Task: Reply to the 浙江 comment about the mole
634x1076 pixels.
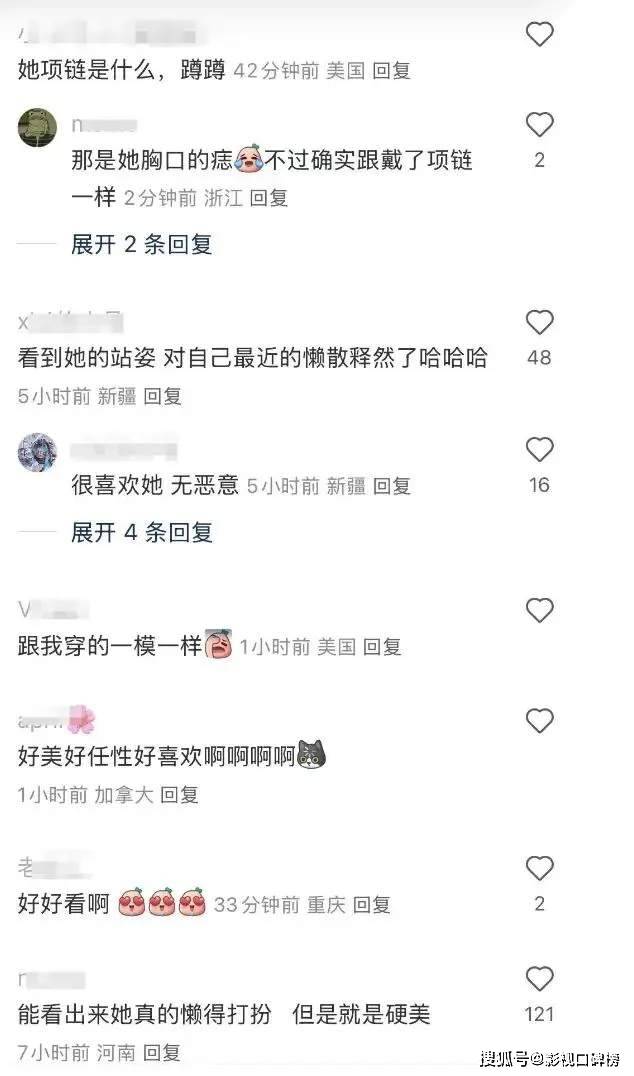Action: coord(268,198)
